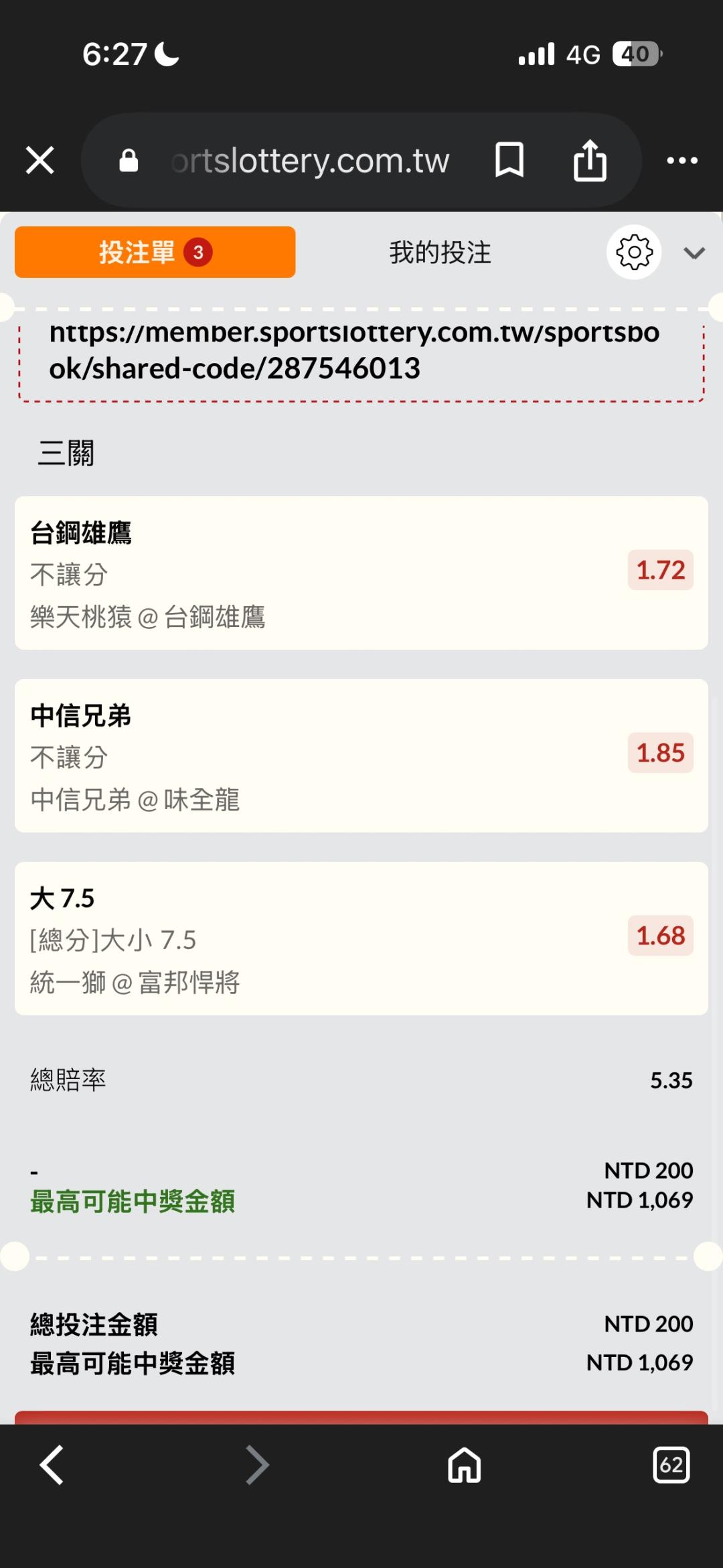Viewport: 723px width, 1568px height.
Task: Tap the sportslottery.com.tw address bar
Action: point(309,161)
